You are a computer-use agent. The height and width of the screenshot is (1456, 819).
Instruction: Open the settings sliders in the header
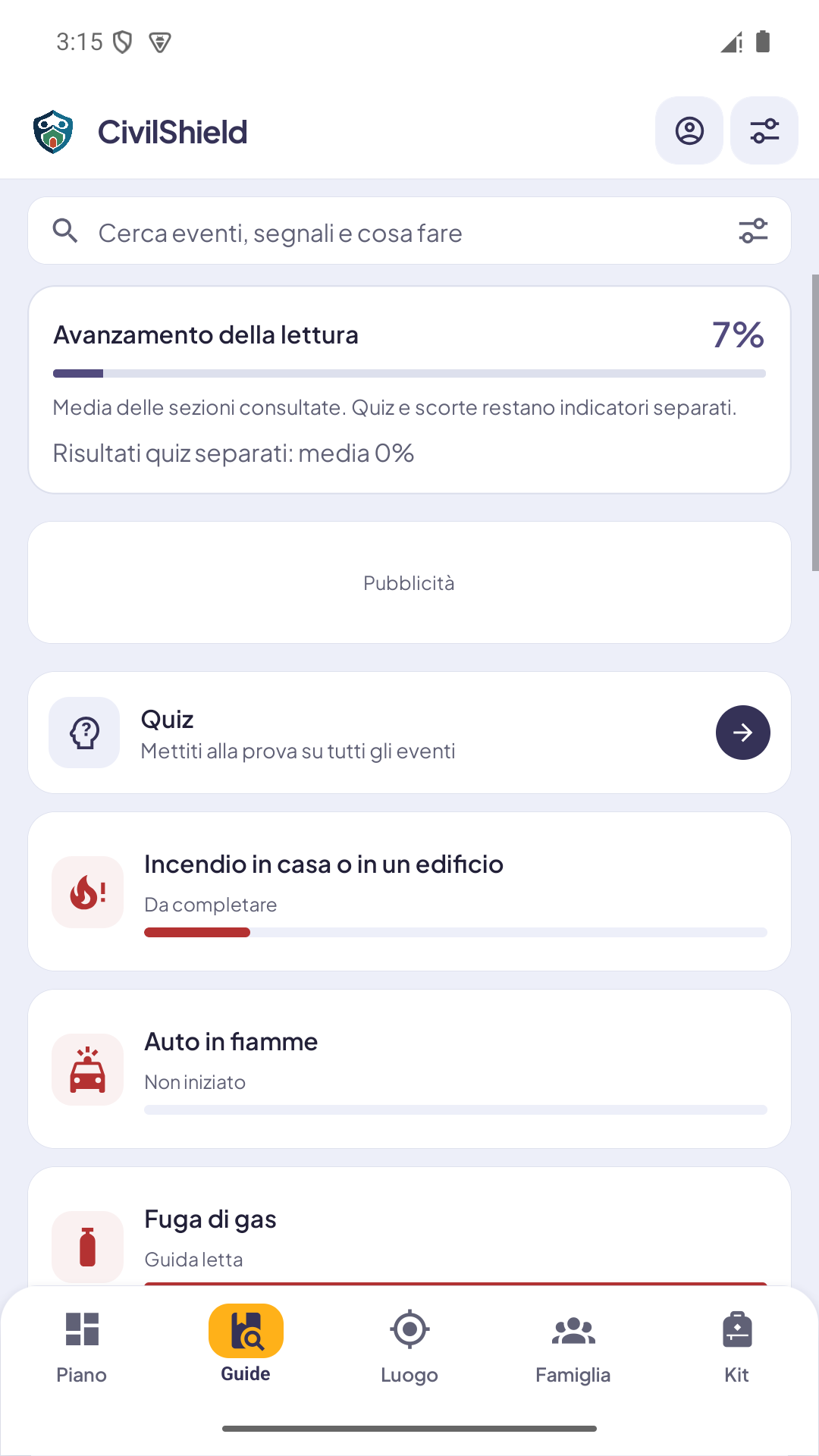click(764, 130)
